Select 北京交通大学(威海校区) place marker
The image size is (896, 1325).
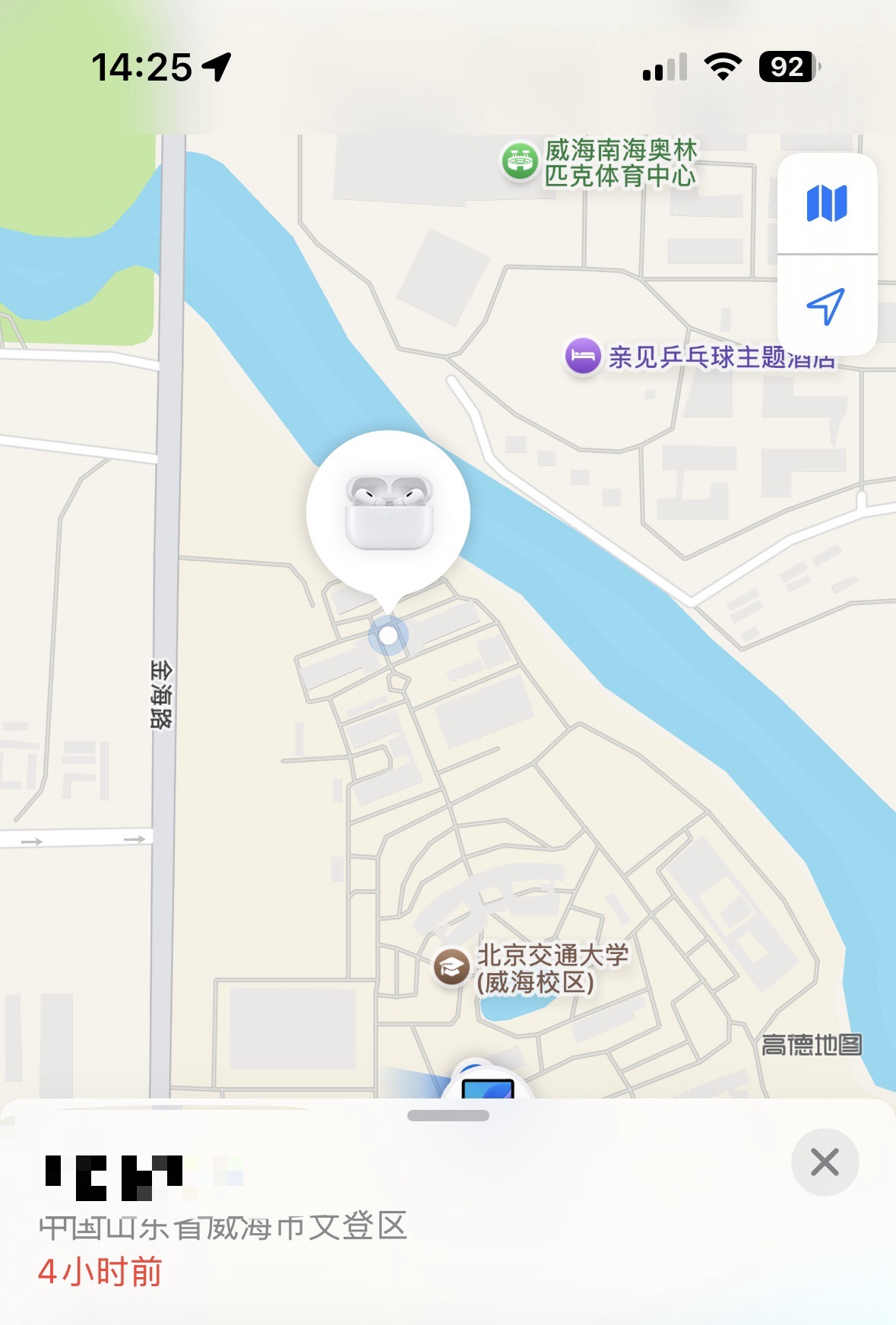point(451,968)
